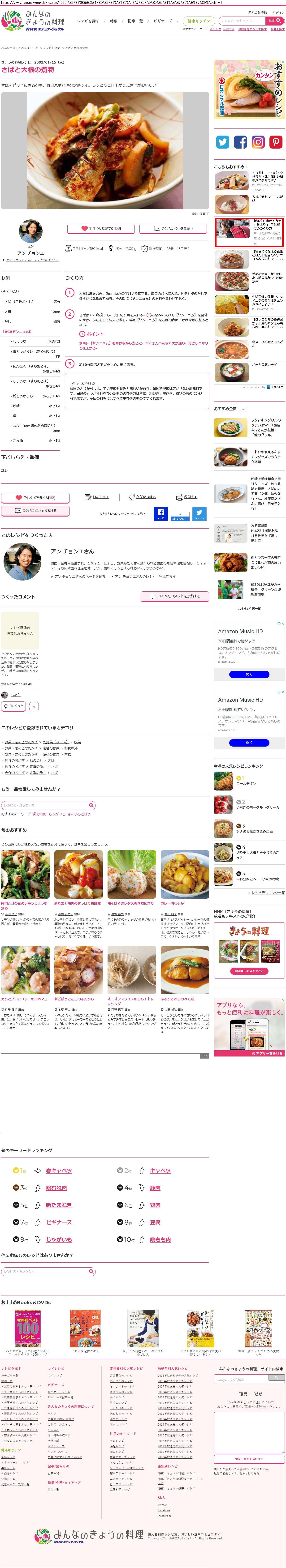Tap マイレシピ登録する under the recipe photo

pos(101,228)
